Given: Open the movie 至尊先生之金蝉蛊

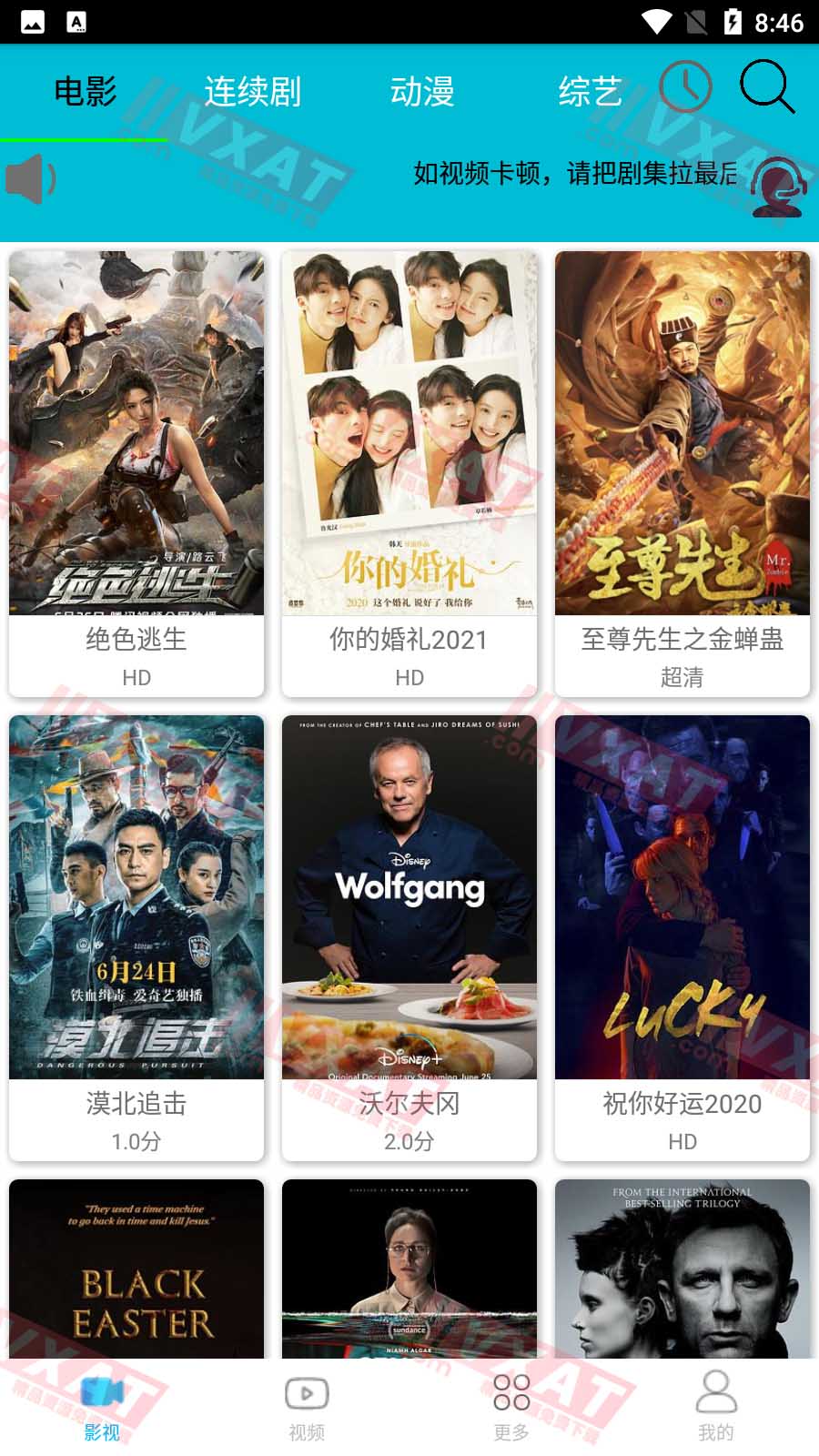Looking at the screenshot, I should tap(682, 473).
